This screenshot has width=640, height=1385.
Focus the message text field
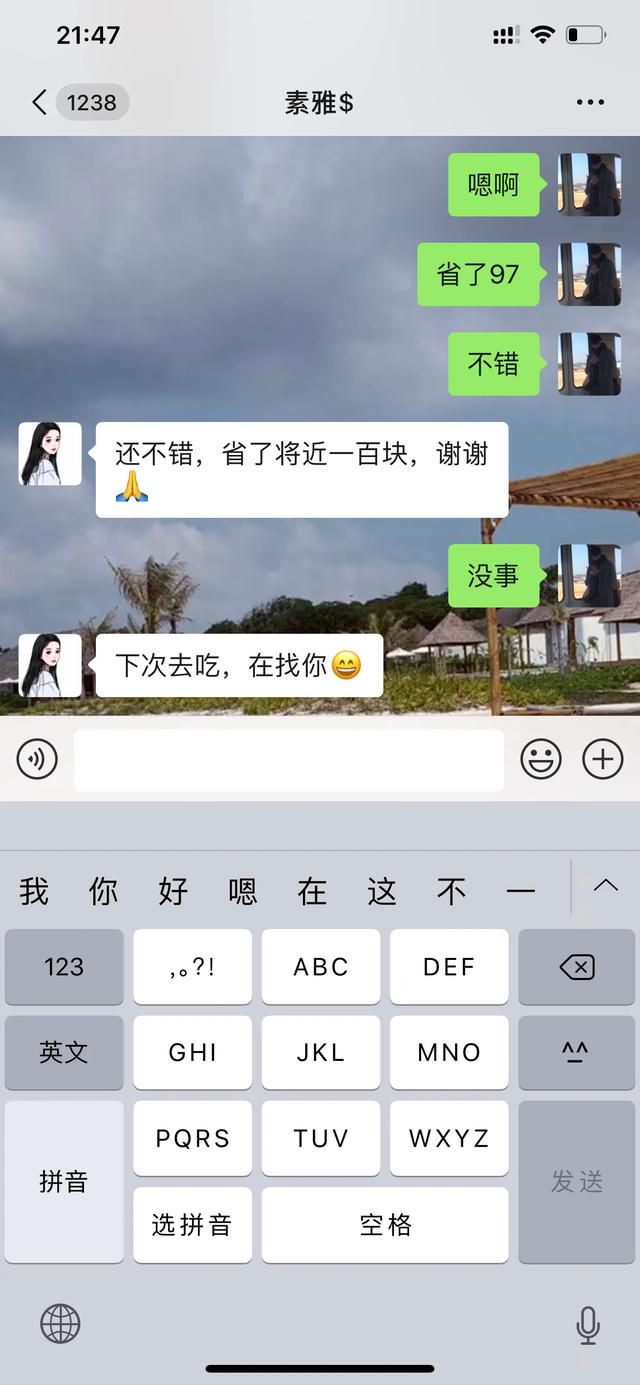[288, 760]
